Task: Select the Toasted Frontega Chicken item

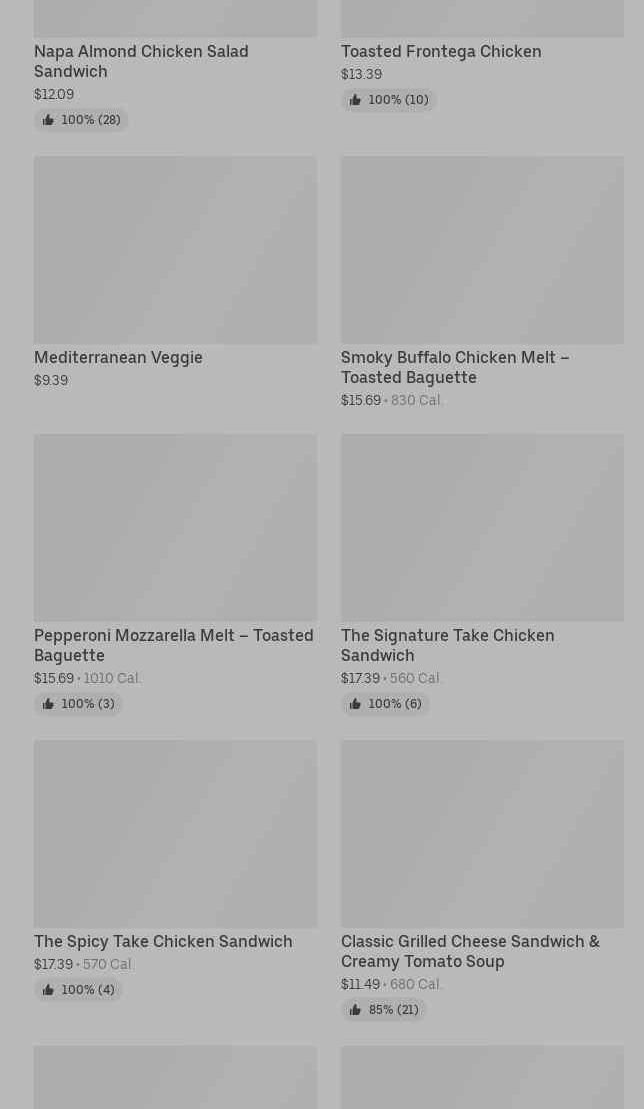Action: (441, 51)
